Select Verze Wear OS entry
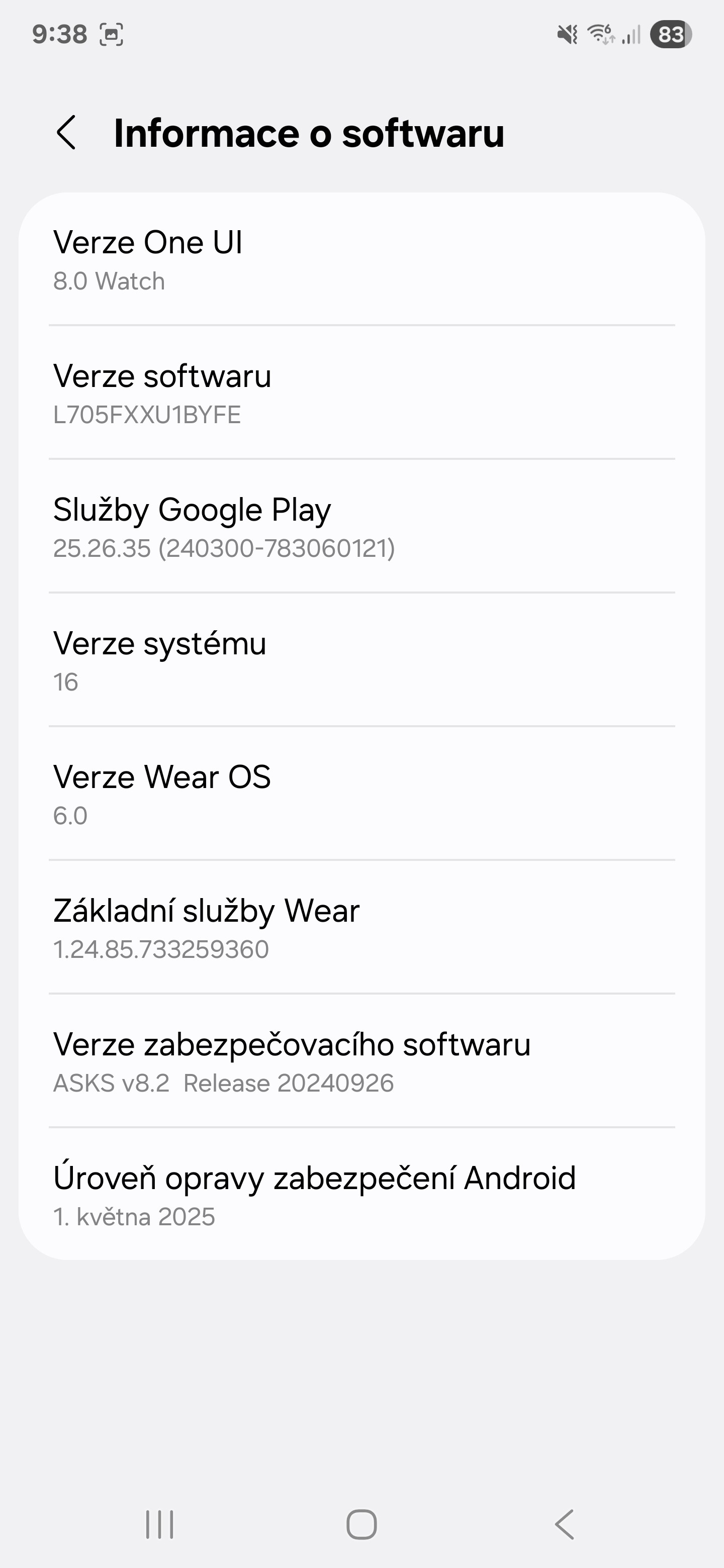The height and width of the screenshot is (1568, 724). 361,793
